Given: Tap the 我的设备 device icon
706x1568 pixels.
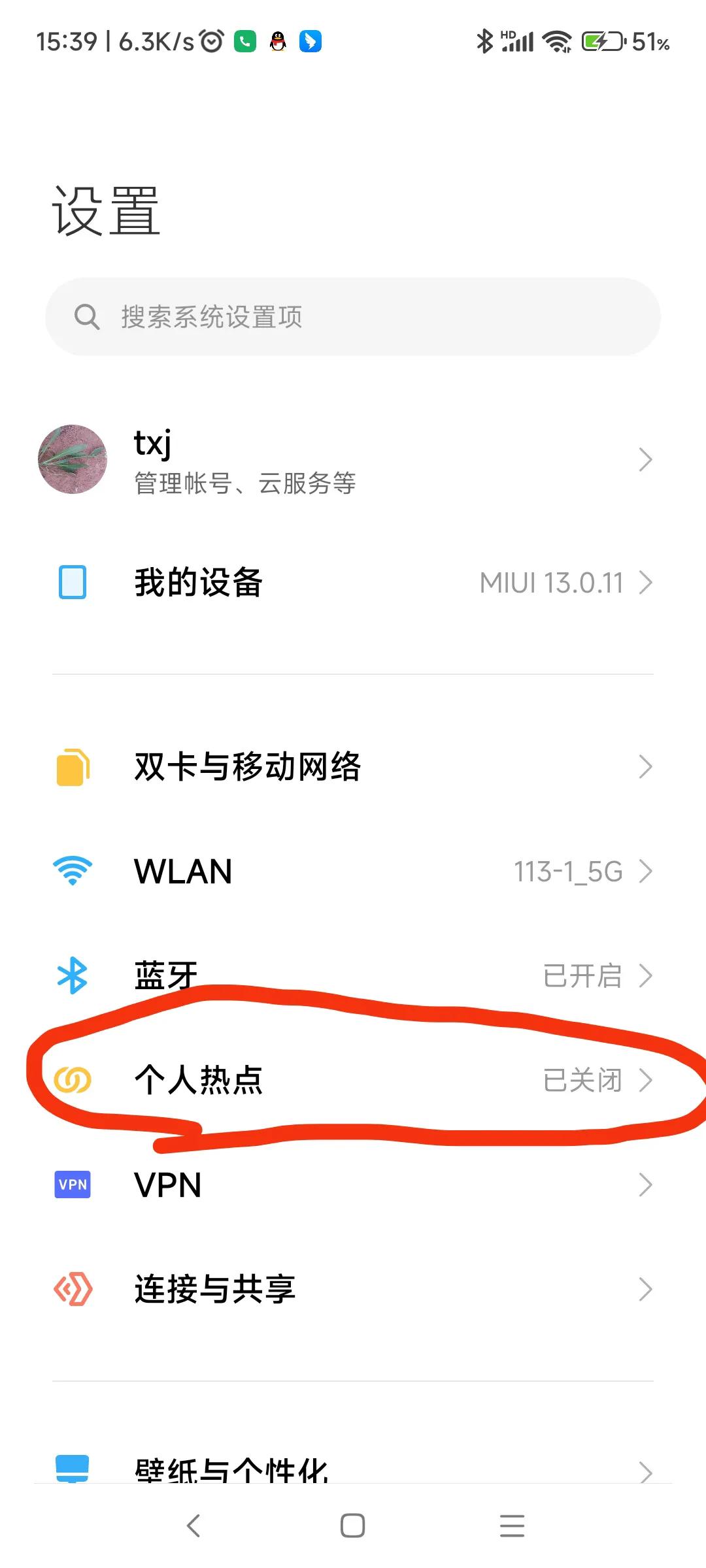Looking at the screenshot, I should (72, 581).
